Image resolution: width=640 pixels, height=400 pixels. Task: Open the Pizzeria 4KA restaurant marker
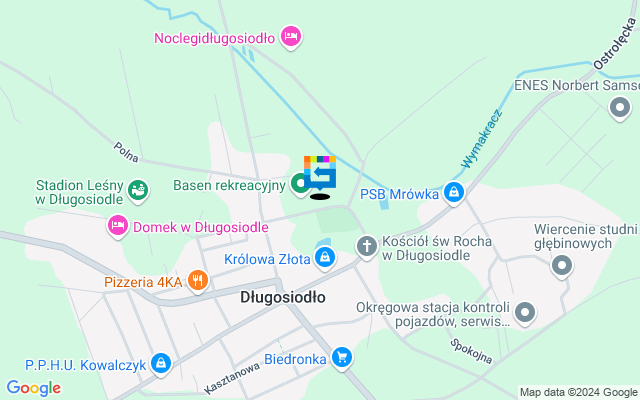(x=198, y=281)
